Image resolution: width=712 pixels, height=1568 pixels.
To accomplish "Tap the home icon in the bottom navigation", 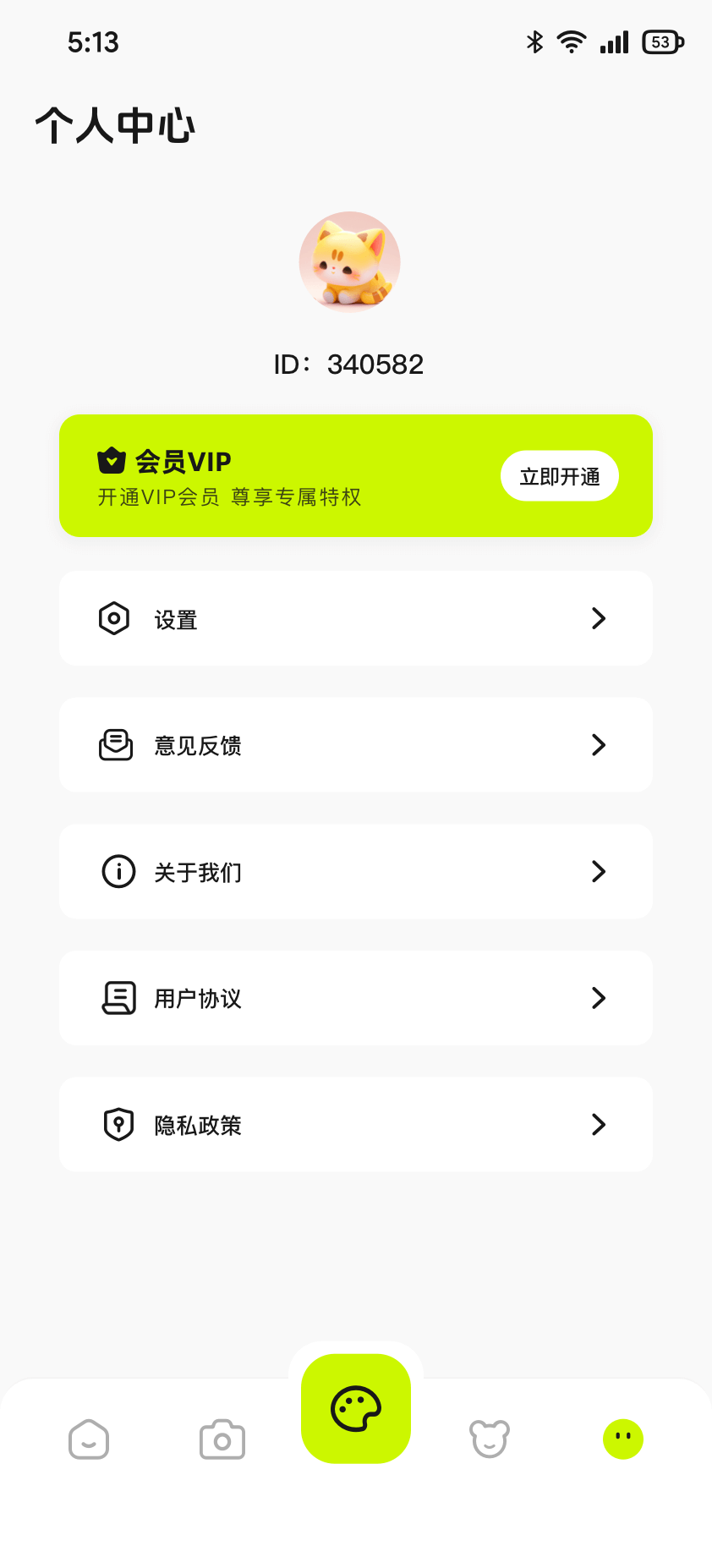I will (89, 1438).
